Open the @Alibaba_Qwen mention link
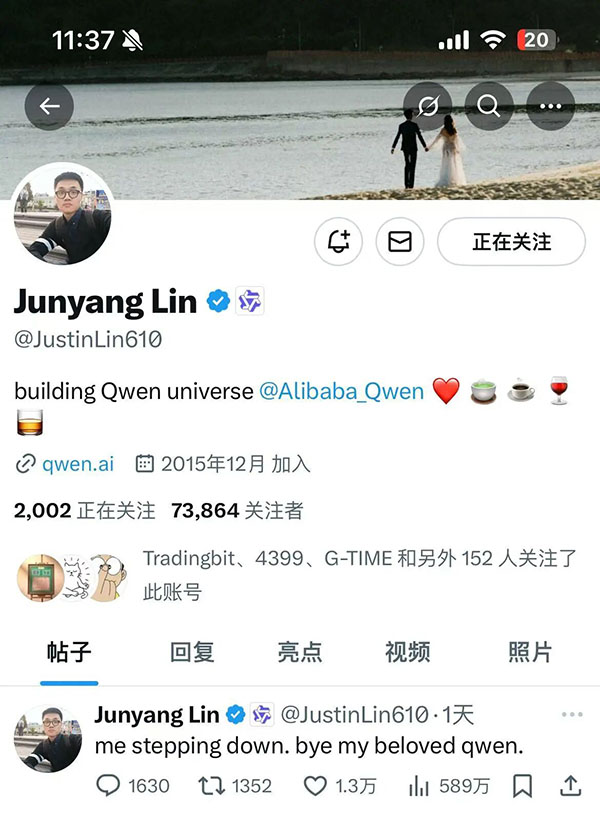The height and width of the screenshot is (819, 600). click(341, 391)
